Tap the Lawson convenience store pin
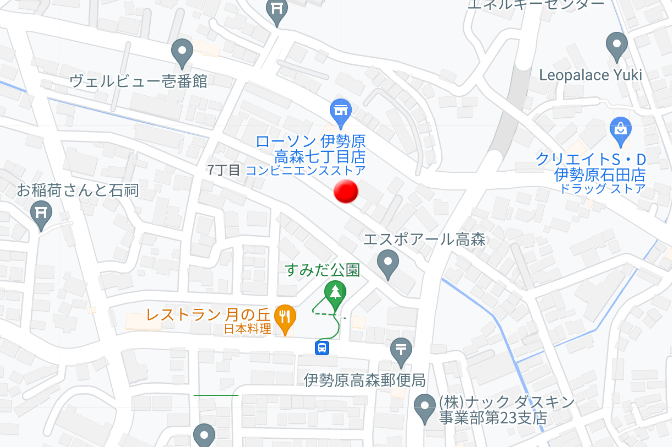This screenshot has width=672, height=447. coord(339,110)
